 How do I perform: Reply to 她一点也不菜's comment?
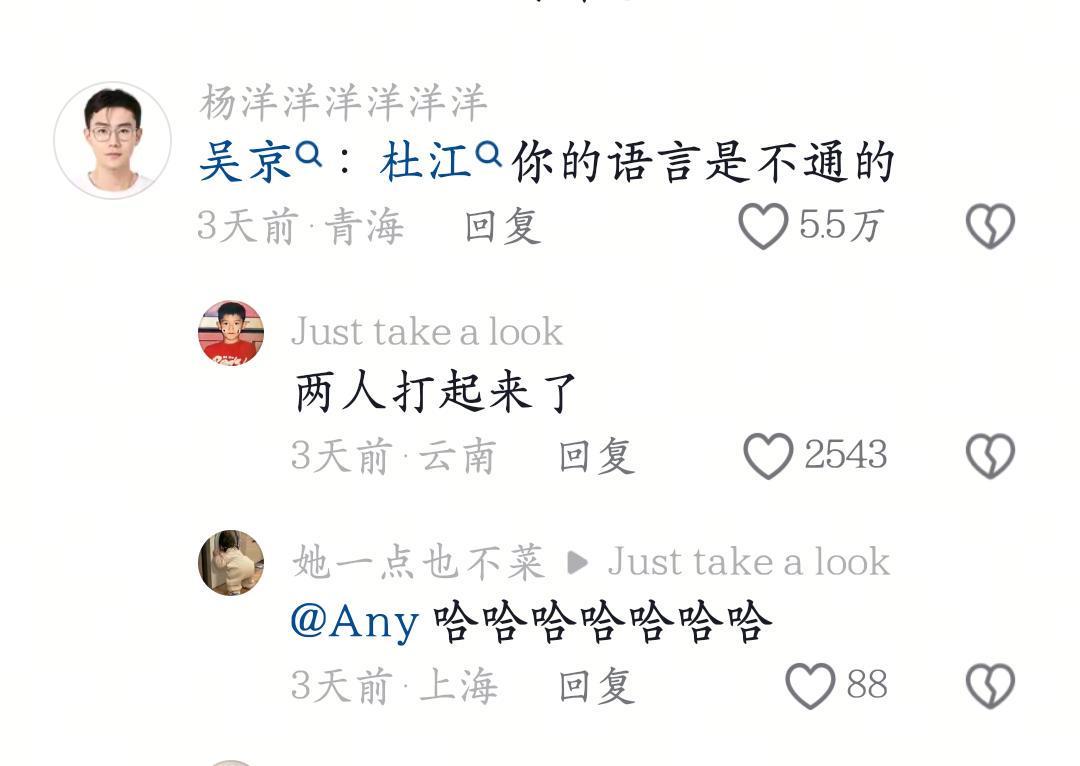(x=596, y=687)
